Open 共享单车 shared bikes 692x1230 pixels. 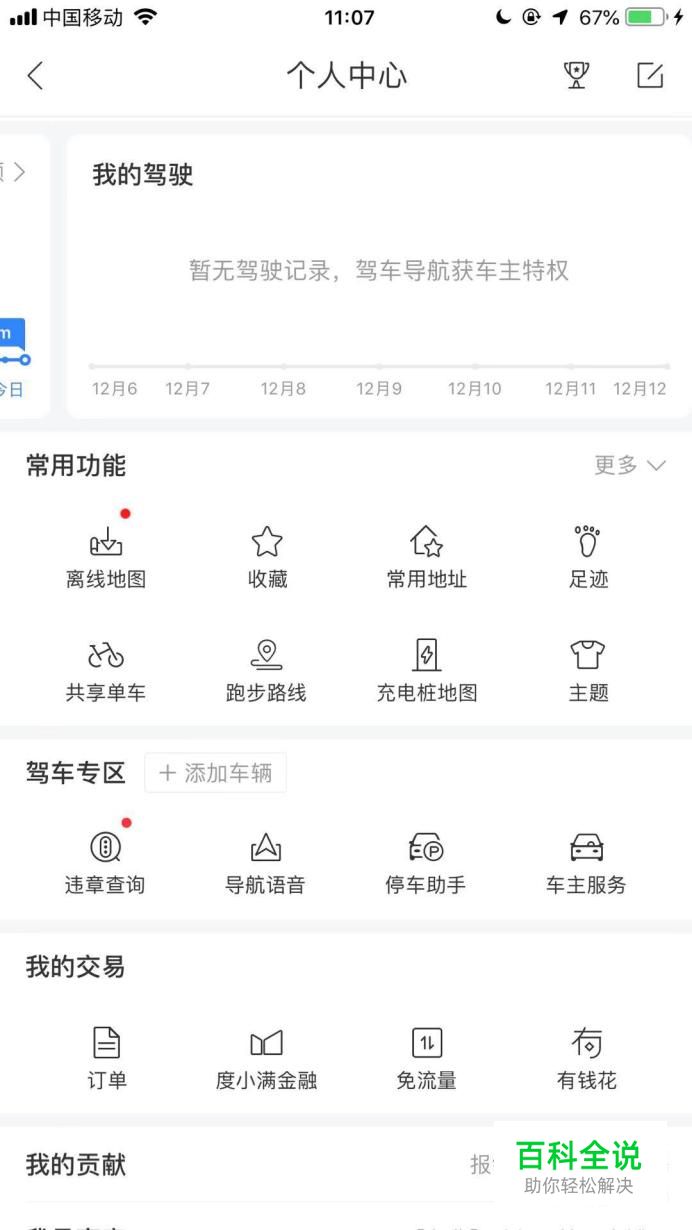(x=106, y=671)
